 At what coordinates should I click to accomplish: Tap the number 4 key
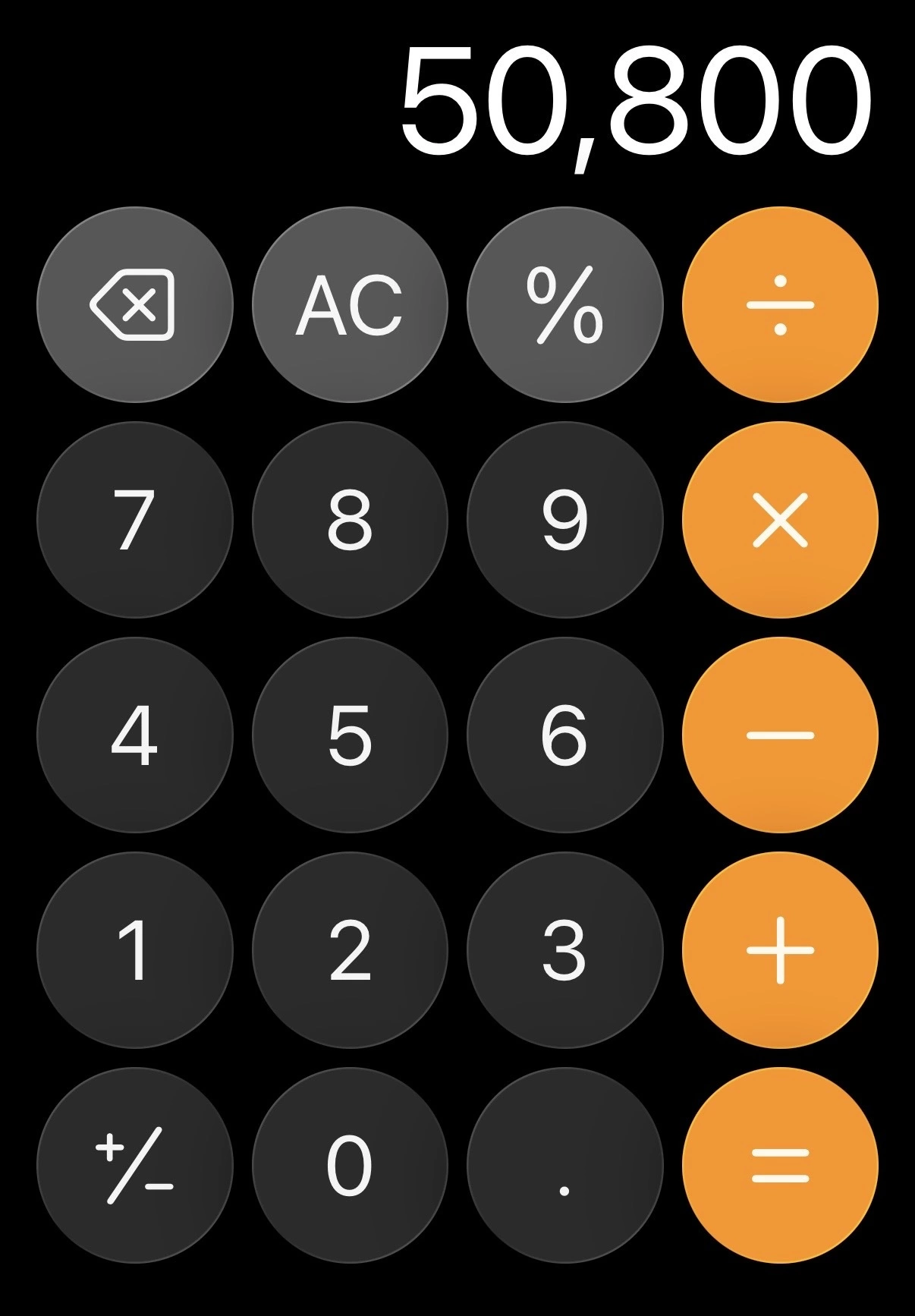[x=134, y=735]
